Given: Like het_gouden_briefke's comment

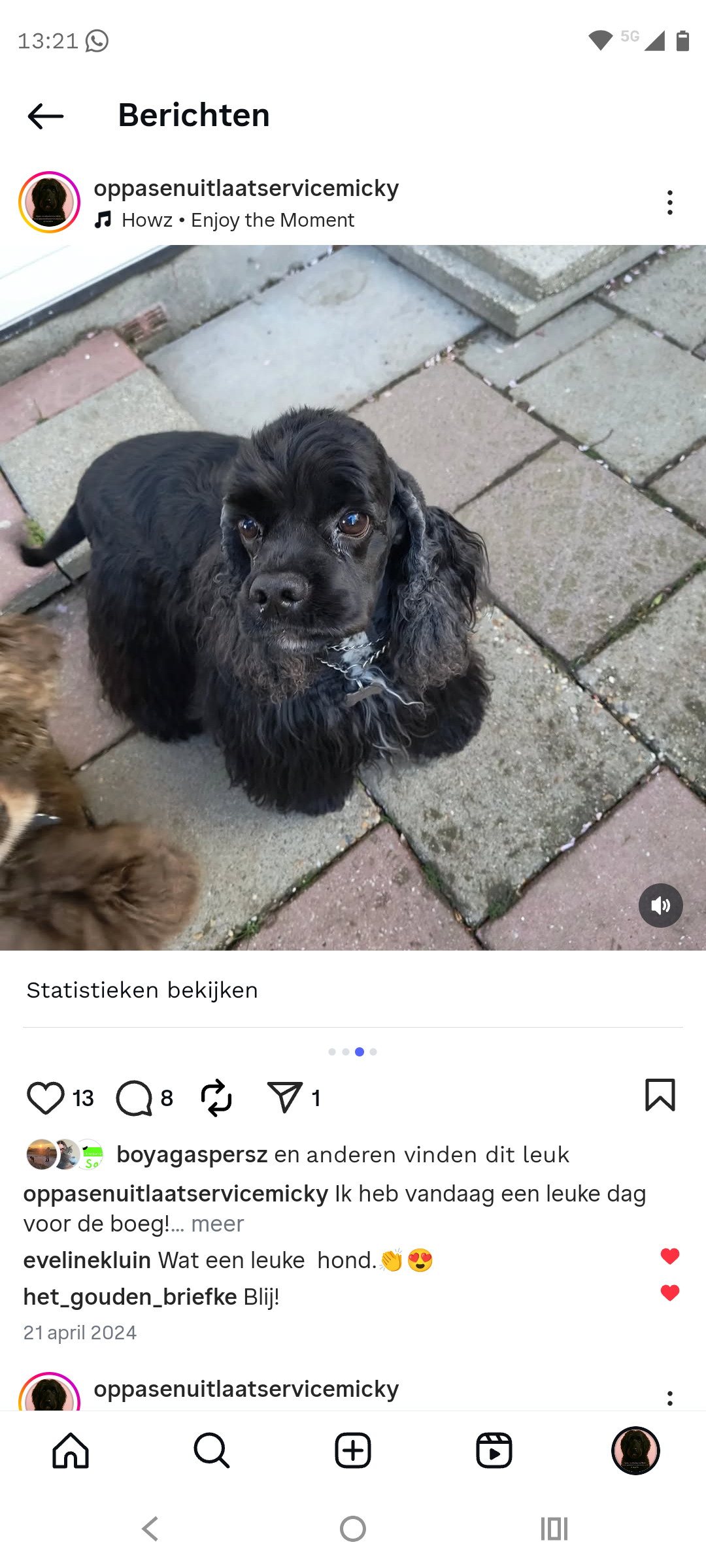Looking at the screenshot, I should tap(669, 1292).
